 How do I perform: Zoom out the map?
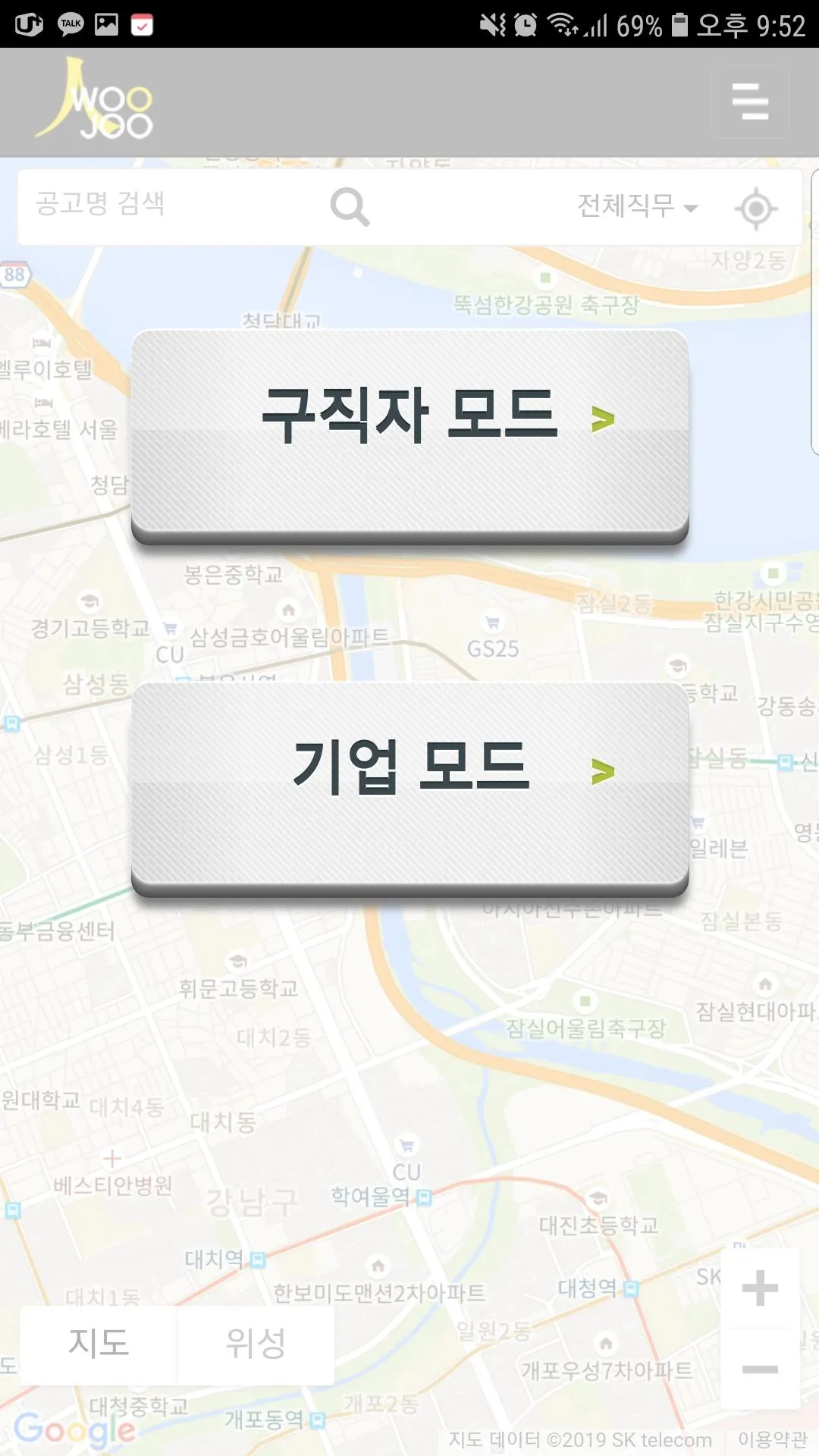[760, 1369]
